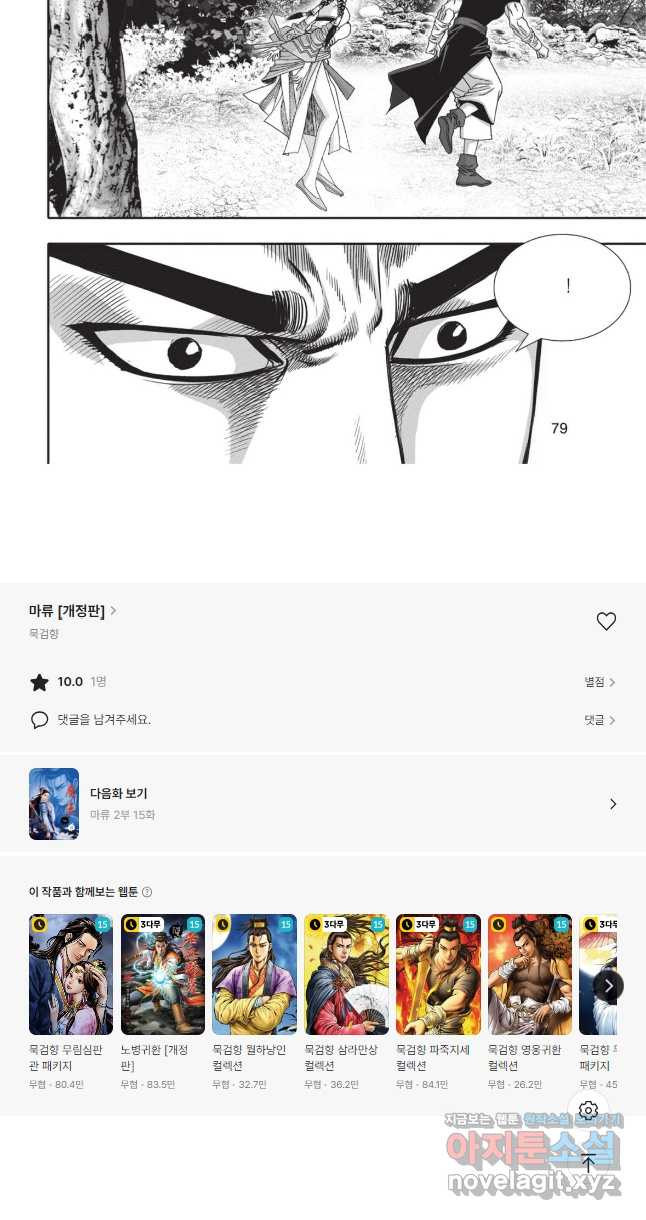Open the 묵검향 무림심판관 패키지 webtoon
Screen dimensions: 646x1220
tap(71, 1002)
